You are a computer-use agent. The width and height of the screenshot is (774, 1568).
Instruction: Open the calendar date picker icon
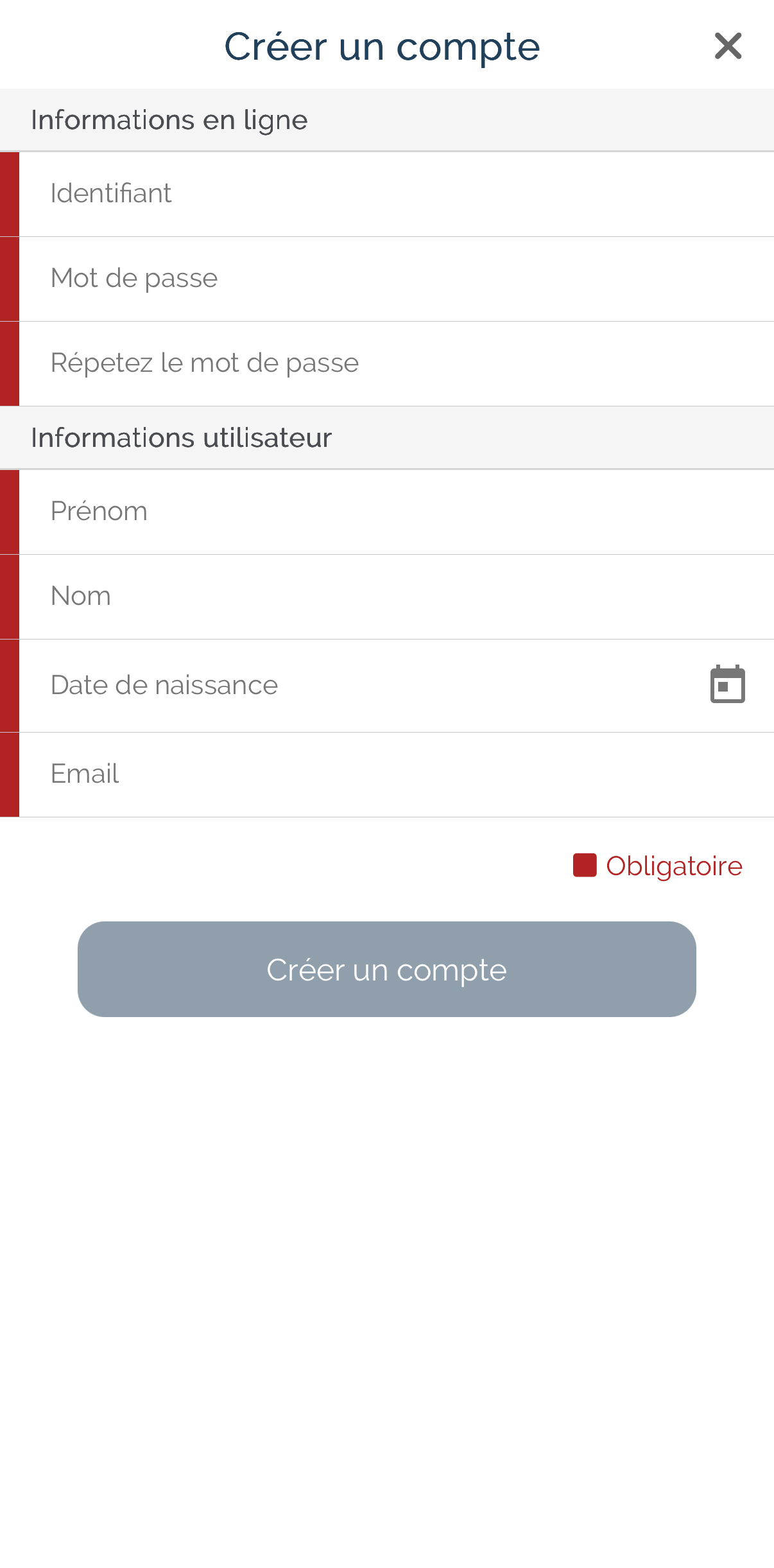click(x=727, y=684)
